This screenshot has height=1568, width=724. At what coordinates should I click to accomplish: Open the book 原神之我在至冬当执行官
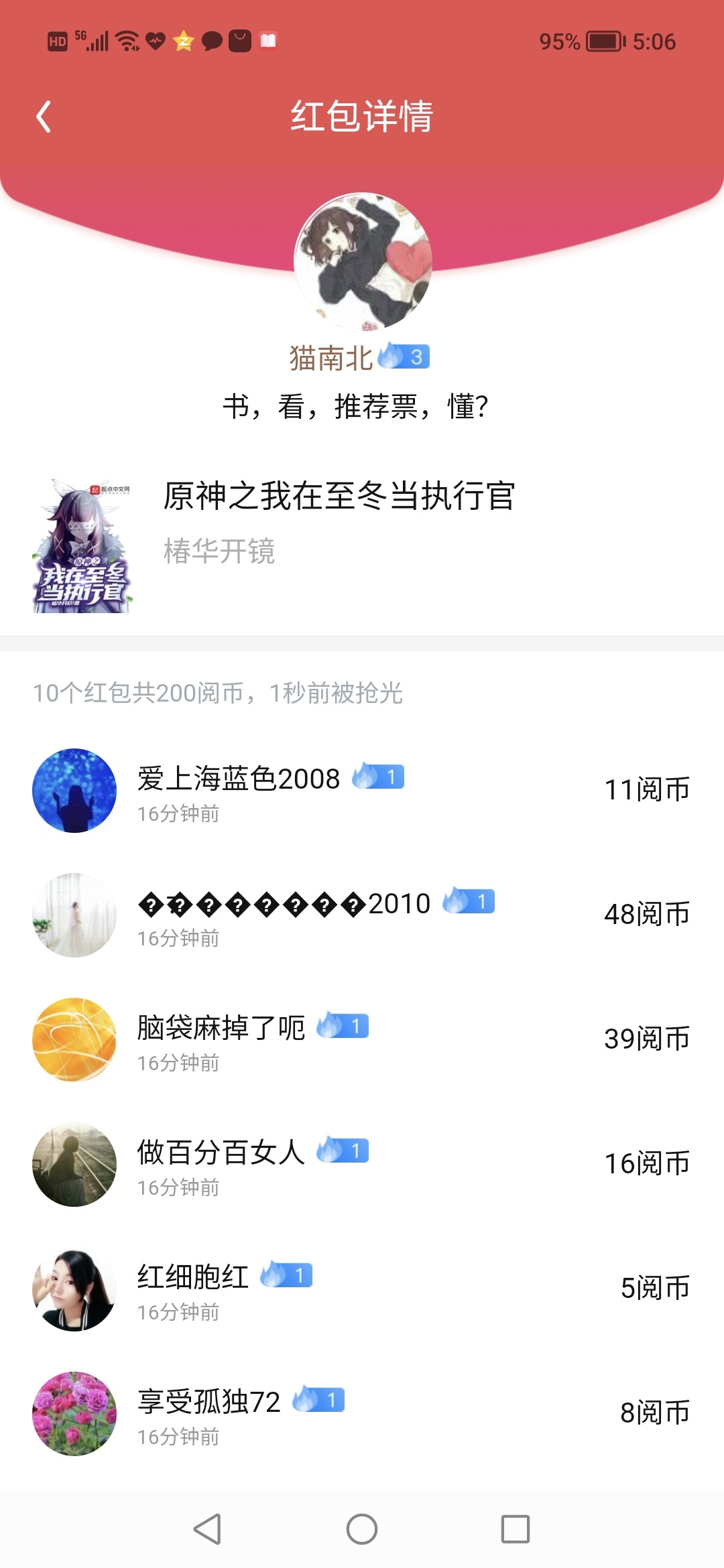[339, 497]
